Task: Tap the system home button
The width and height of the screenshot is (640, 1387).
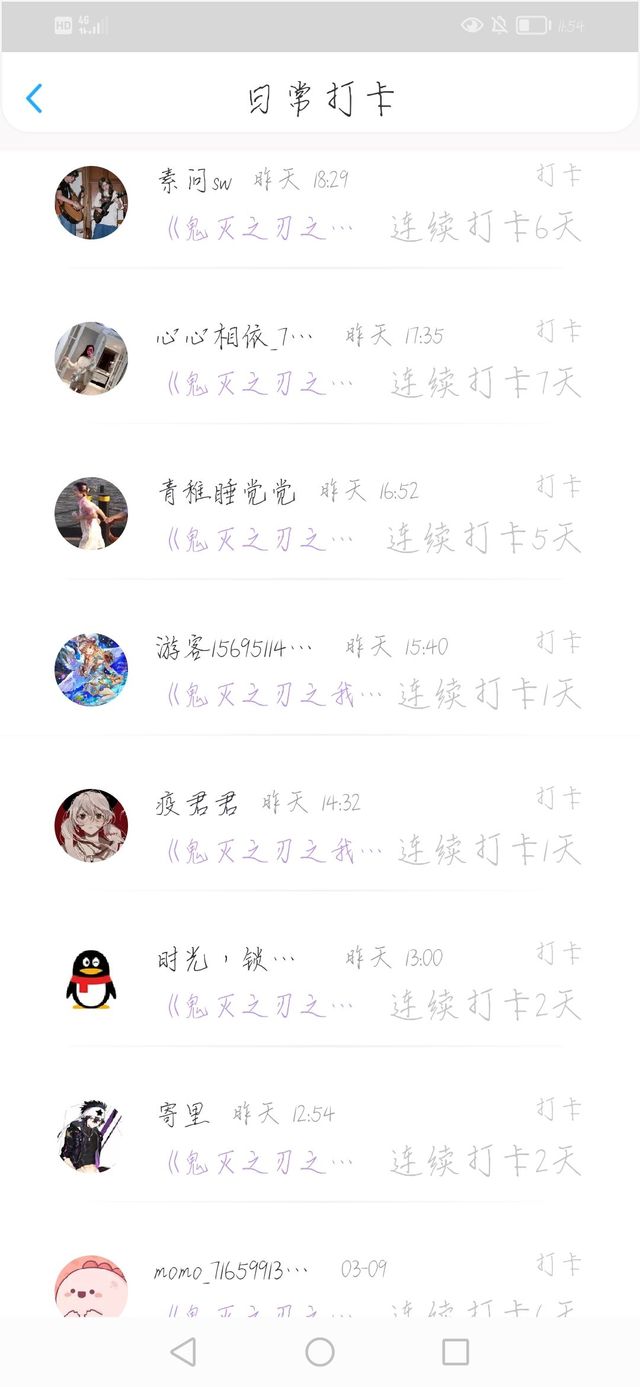Action: pos(320,1352)
